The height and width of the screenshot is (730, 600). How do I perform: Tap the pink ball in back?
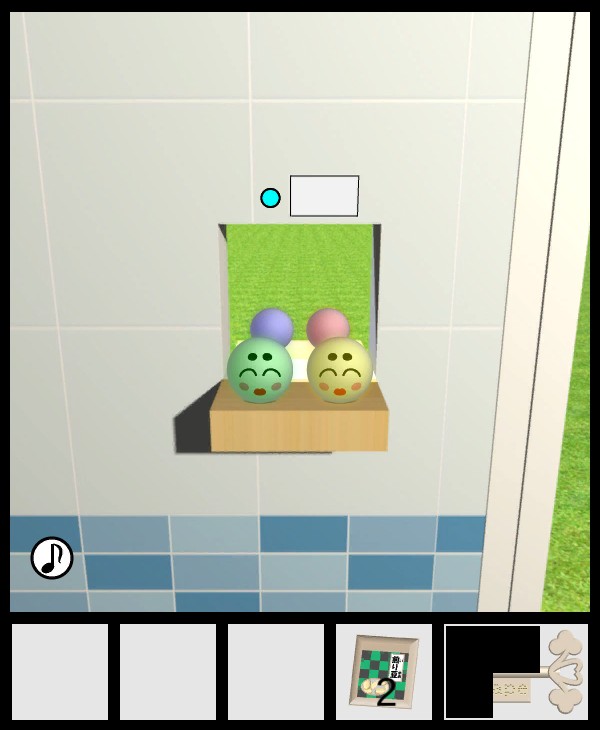click(328, 325)
